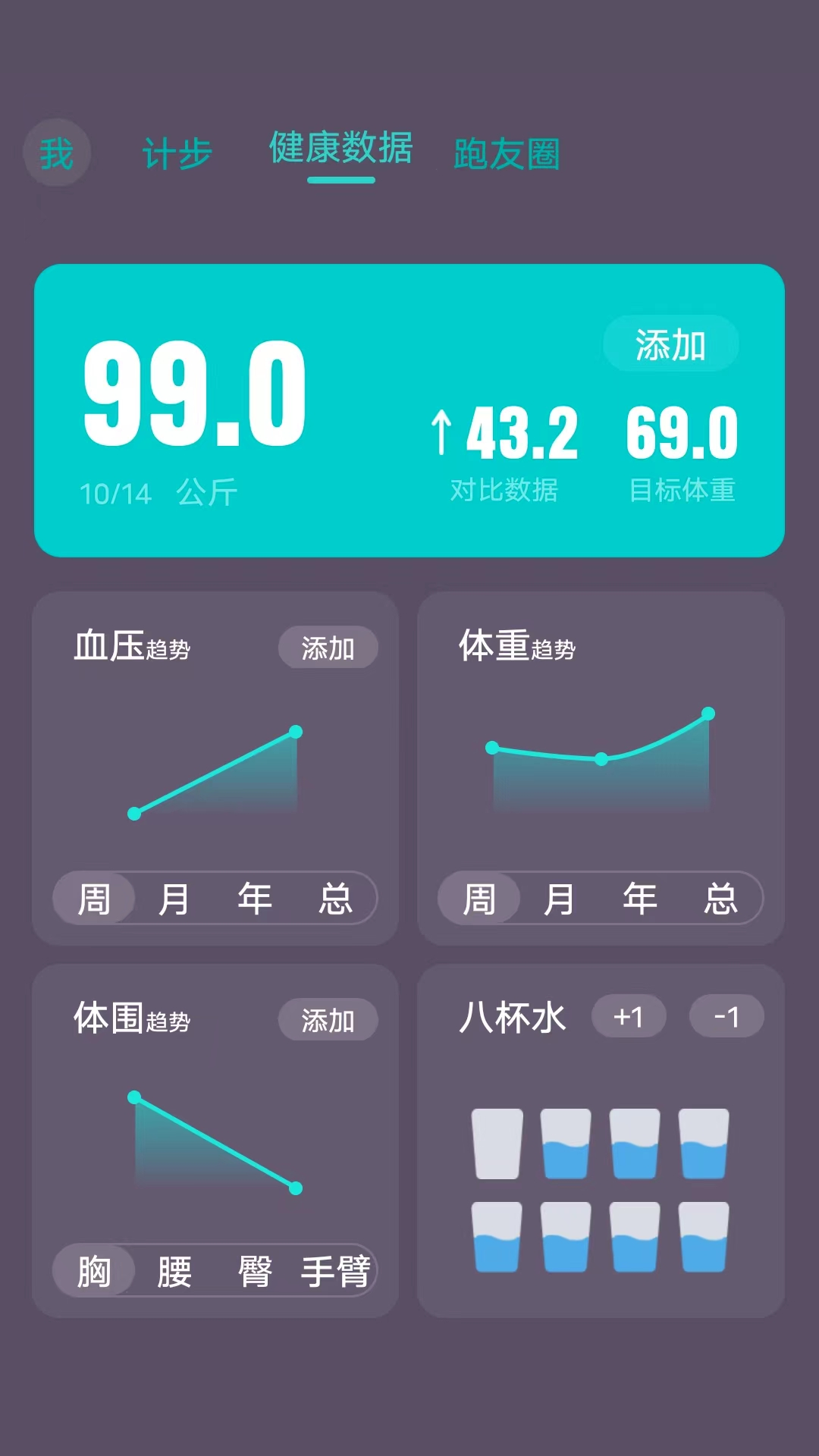
Task: Select 月 in the 血压趋势 chart
Action: click(174, 899)
